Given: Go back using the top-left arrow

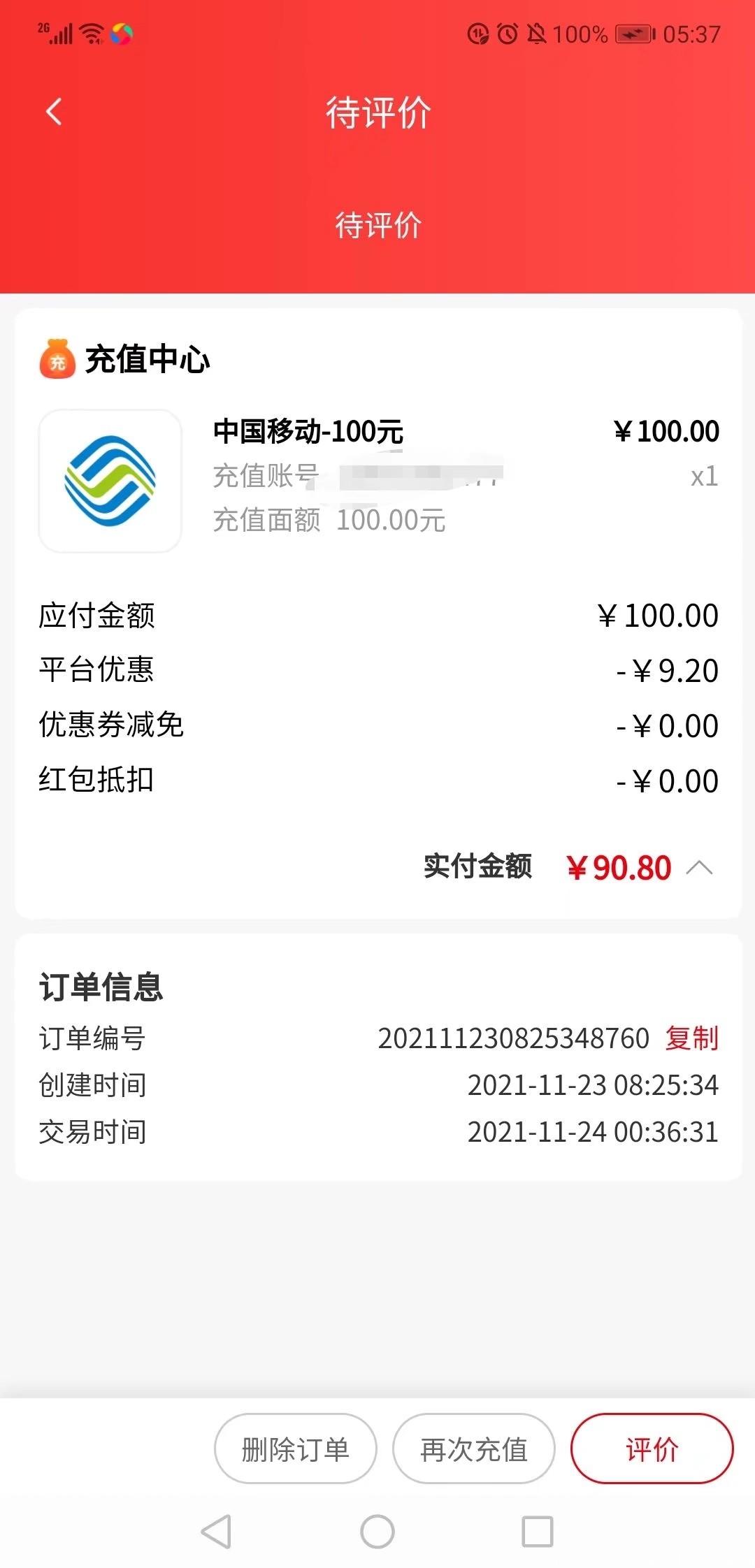Looking at the screenshot, I should [x=54, y=112].
